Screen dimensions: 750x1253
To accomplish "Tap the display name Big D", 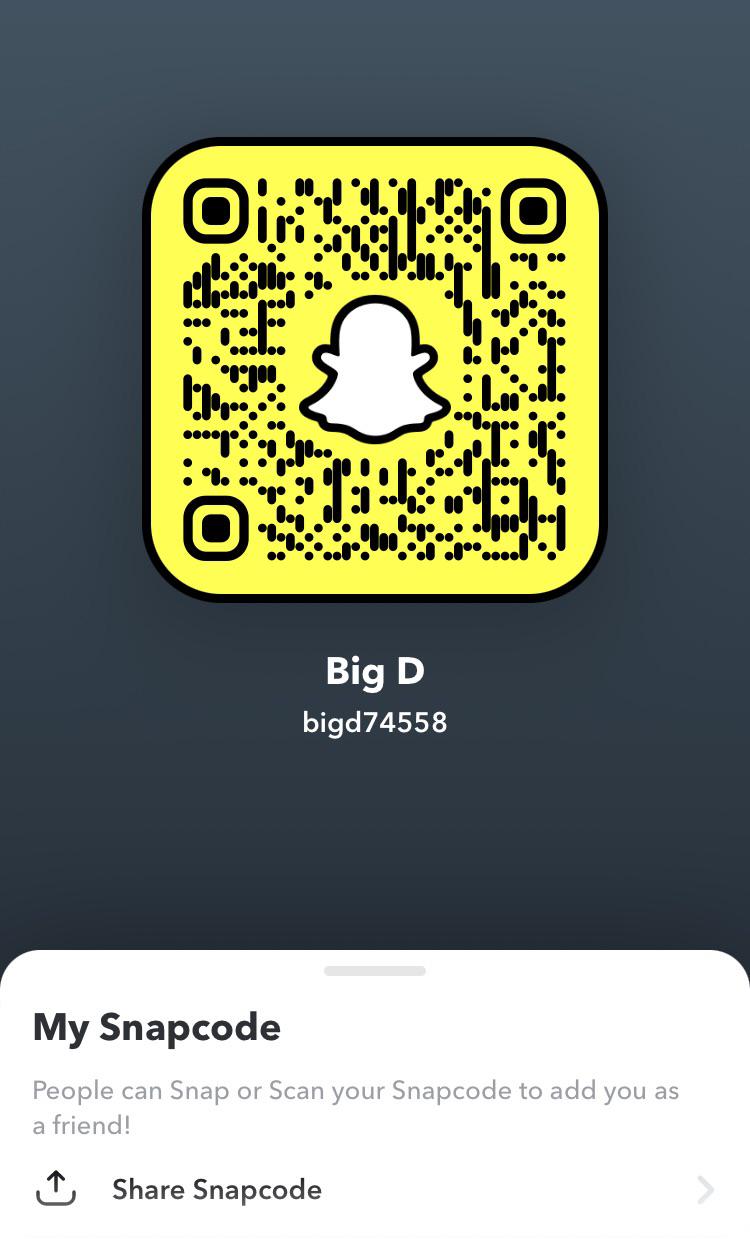I will [375, 671].
